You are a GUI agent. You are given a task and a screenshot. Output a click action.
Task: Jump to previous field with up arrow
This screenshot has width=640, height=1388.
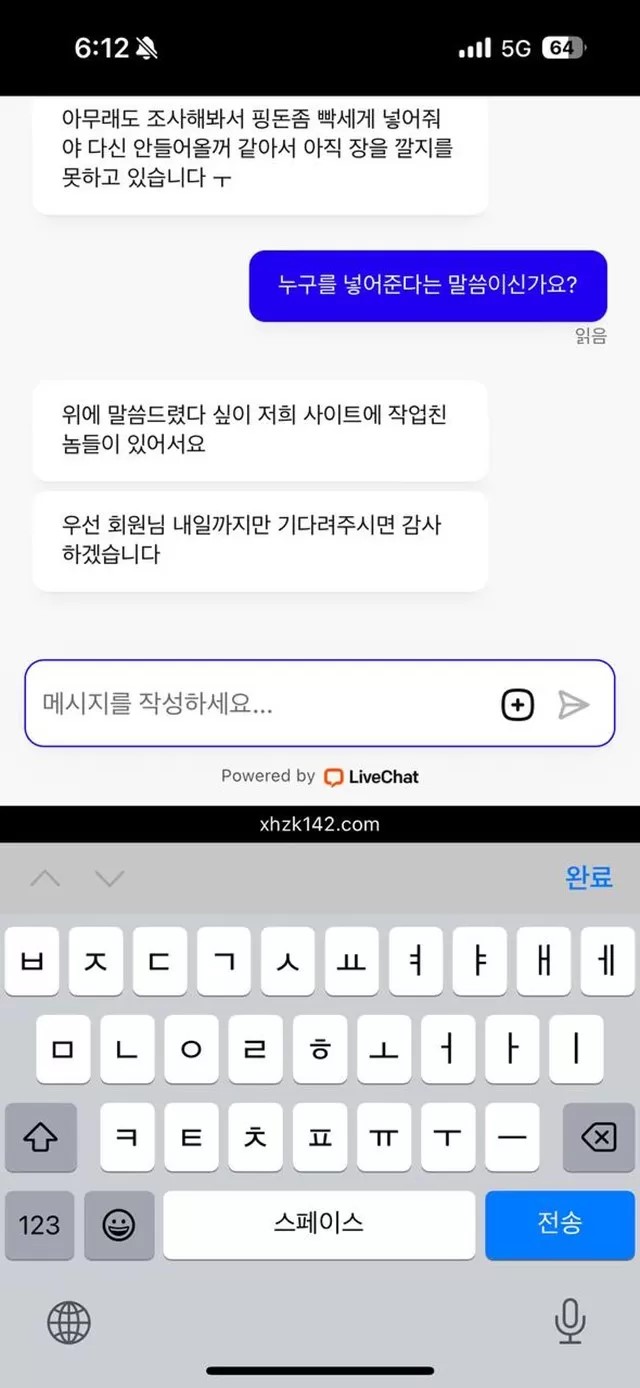(x=45, y=879)
